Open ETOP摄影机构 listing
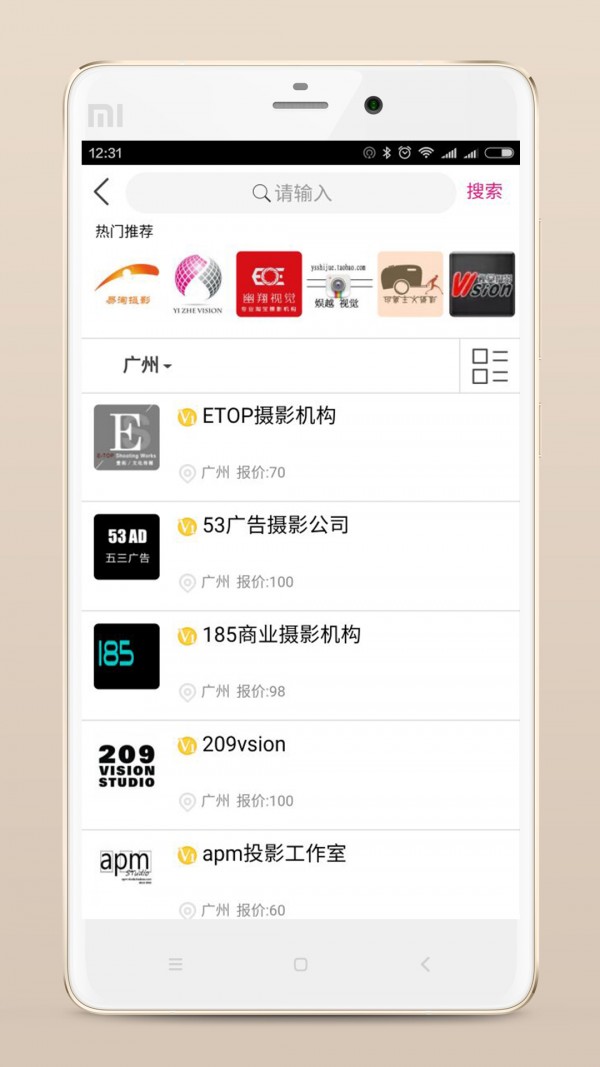This screenshot has width=600, height=1067. (x=300, y=446)
